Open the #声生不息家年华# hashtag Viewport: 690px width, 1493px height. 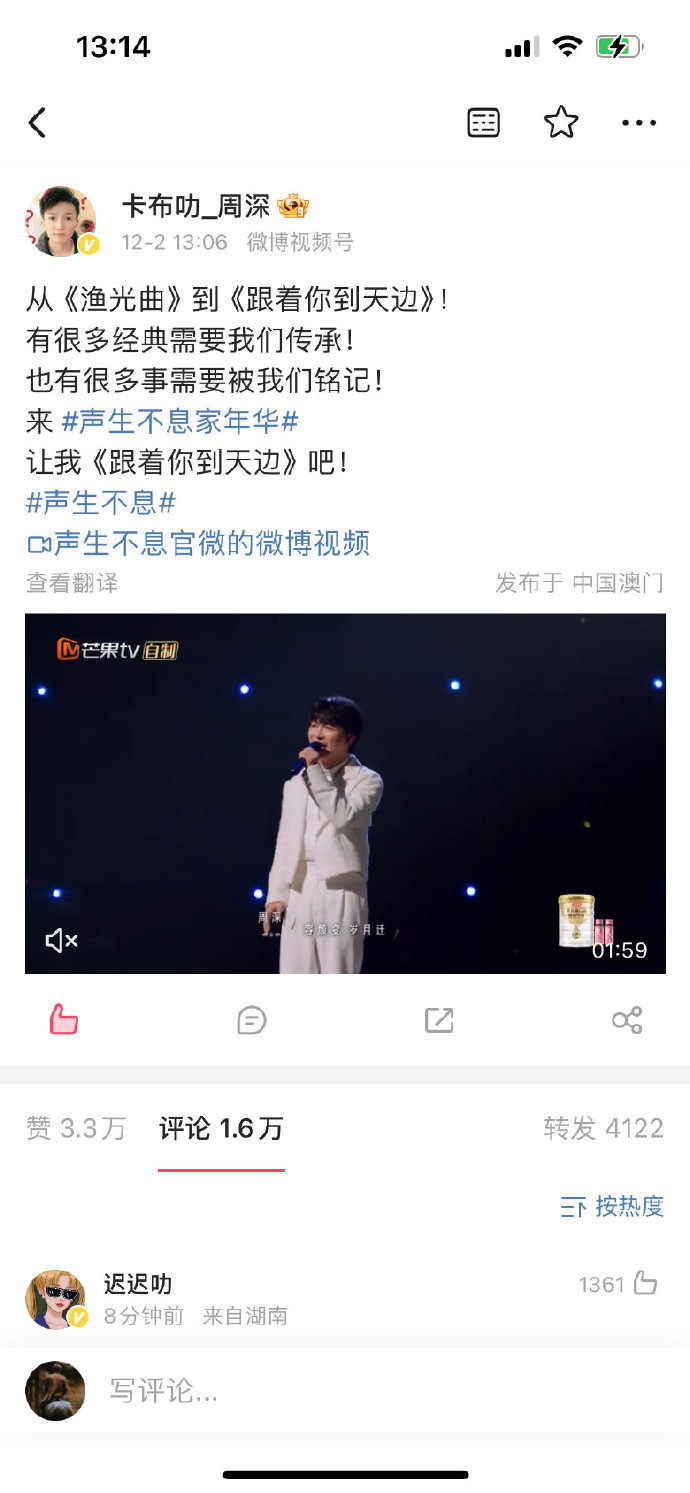pyautogui.click(x=180, y=421)
